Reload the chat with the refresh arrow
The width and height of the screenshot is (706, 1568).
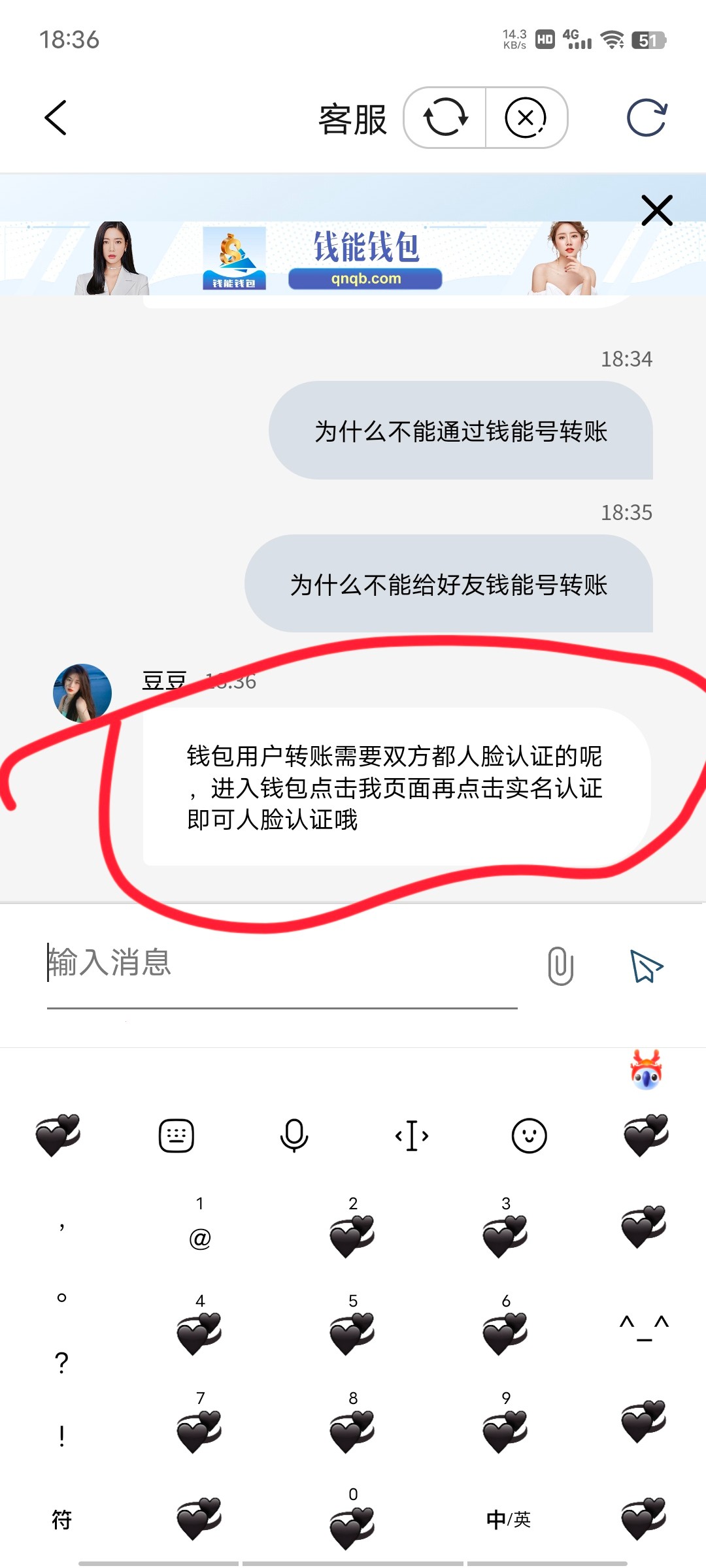click(646, 118)
